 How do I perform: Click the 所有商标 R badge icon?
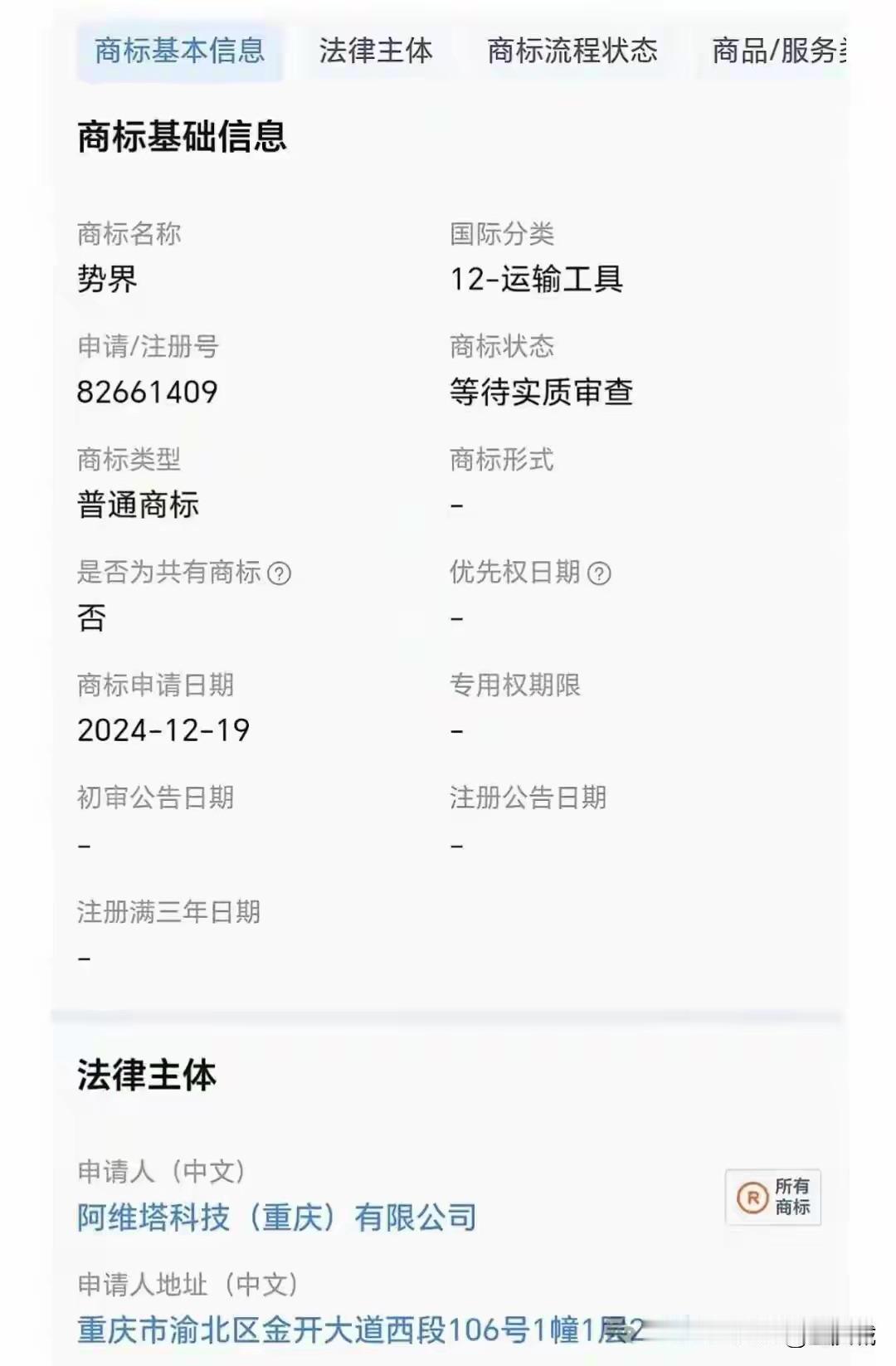pos(773,1198)
